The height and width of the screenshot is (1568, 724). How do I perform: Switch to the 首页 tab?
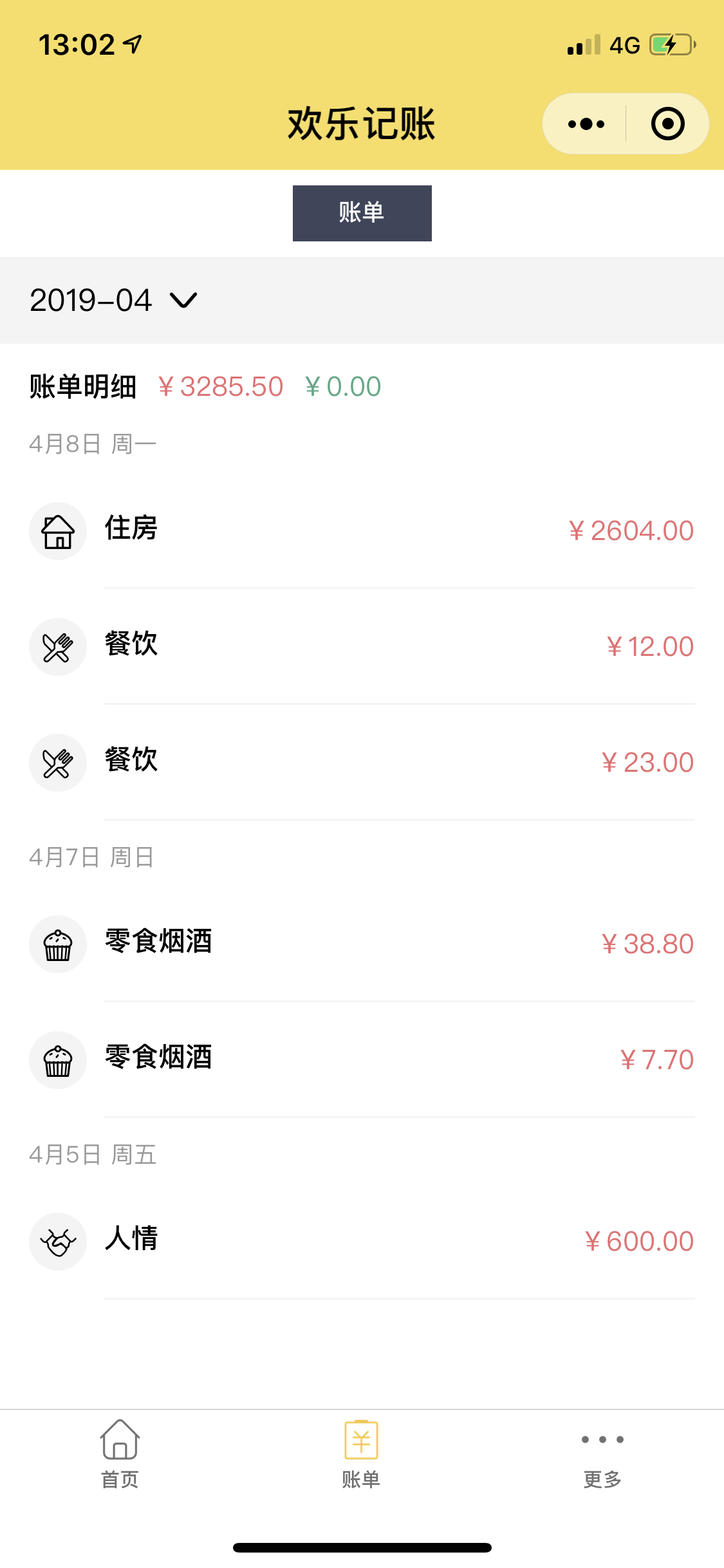coord(120,1454)
